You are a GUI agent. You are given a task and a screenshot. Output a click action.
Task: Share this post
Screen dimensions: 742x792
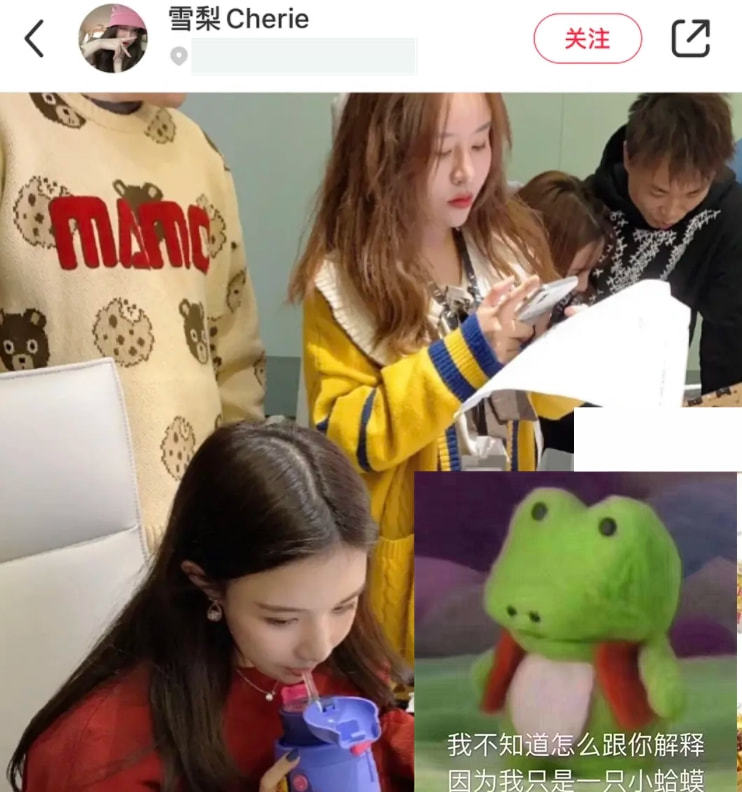[690, 39]
